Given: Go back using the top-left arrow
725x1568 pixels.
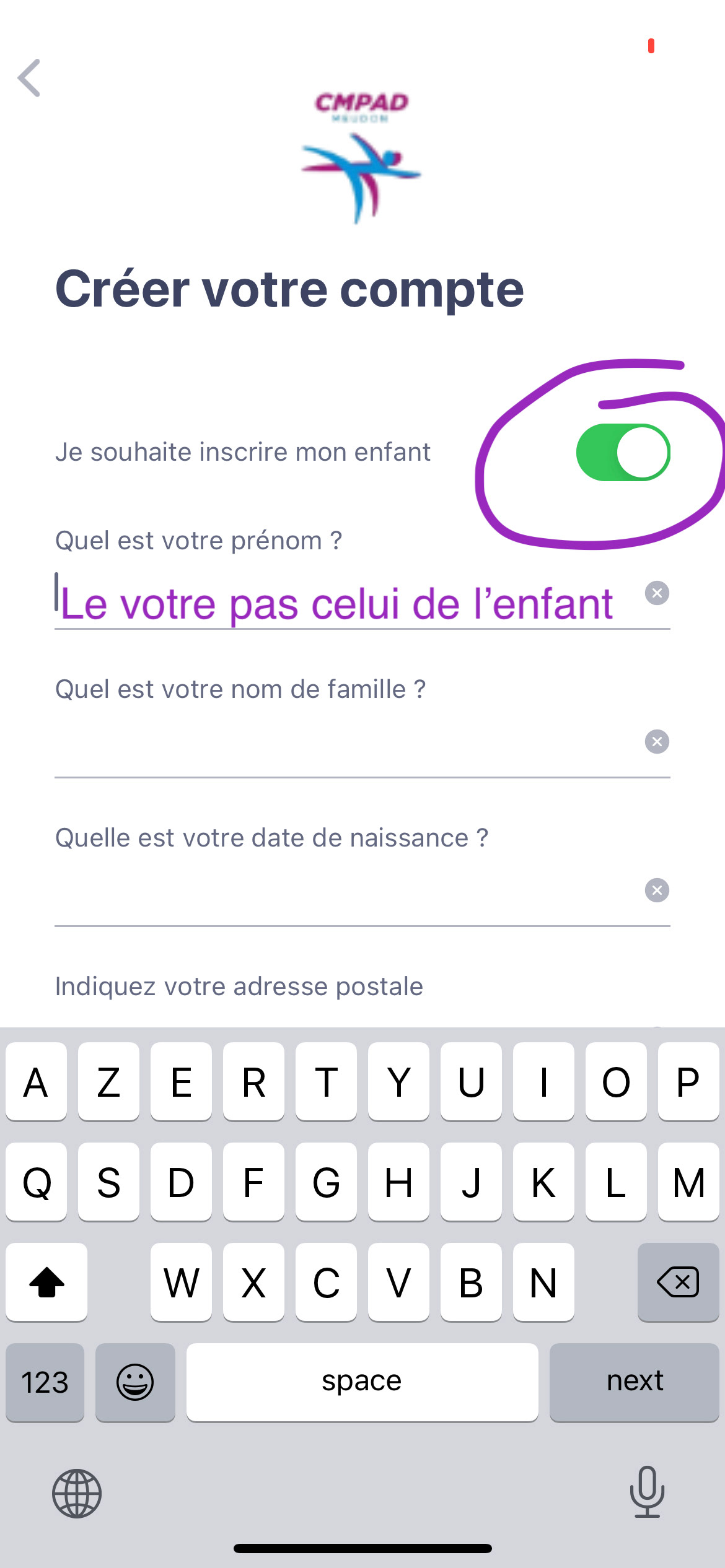Looking at the screenshot, I should click(29, 78).
